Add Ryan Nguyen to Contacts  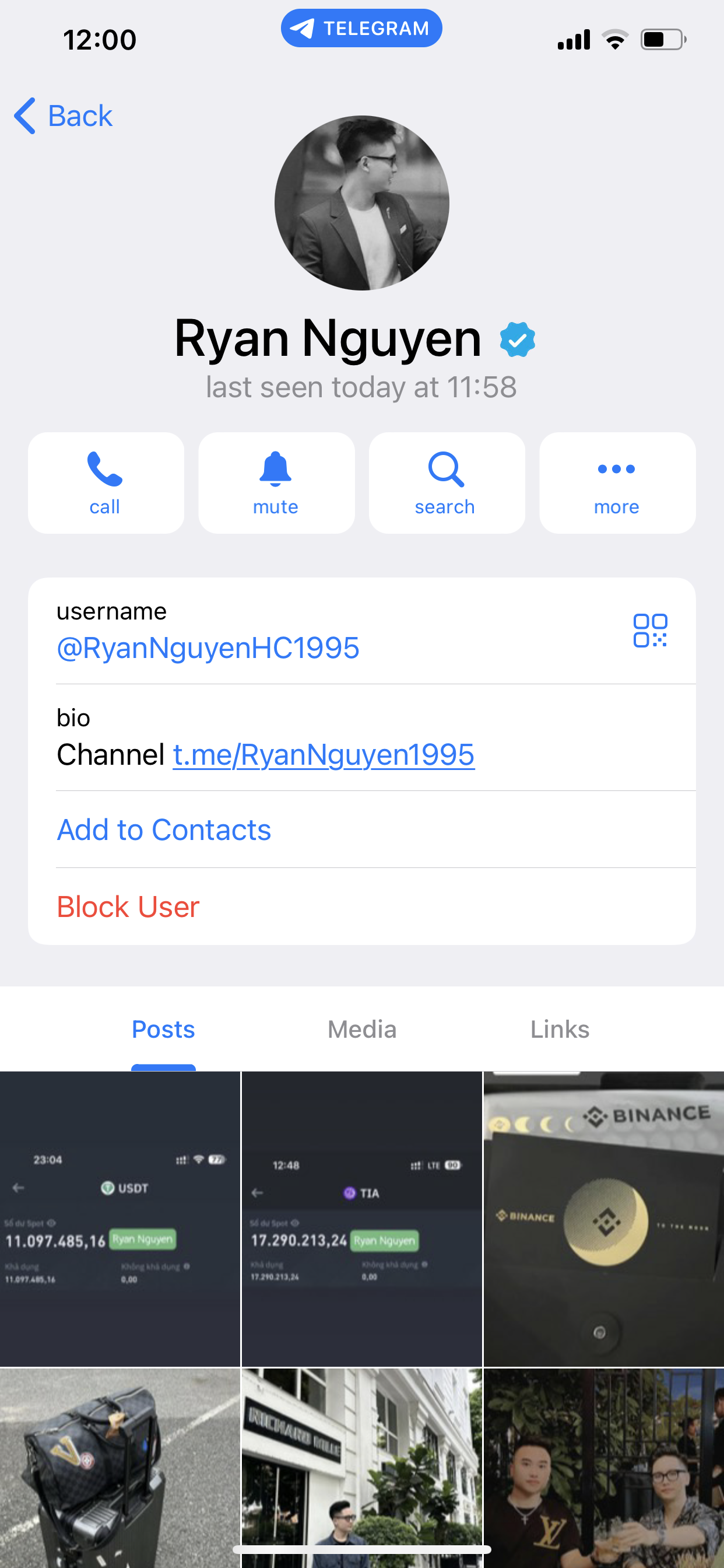click(x=361, y=829)
